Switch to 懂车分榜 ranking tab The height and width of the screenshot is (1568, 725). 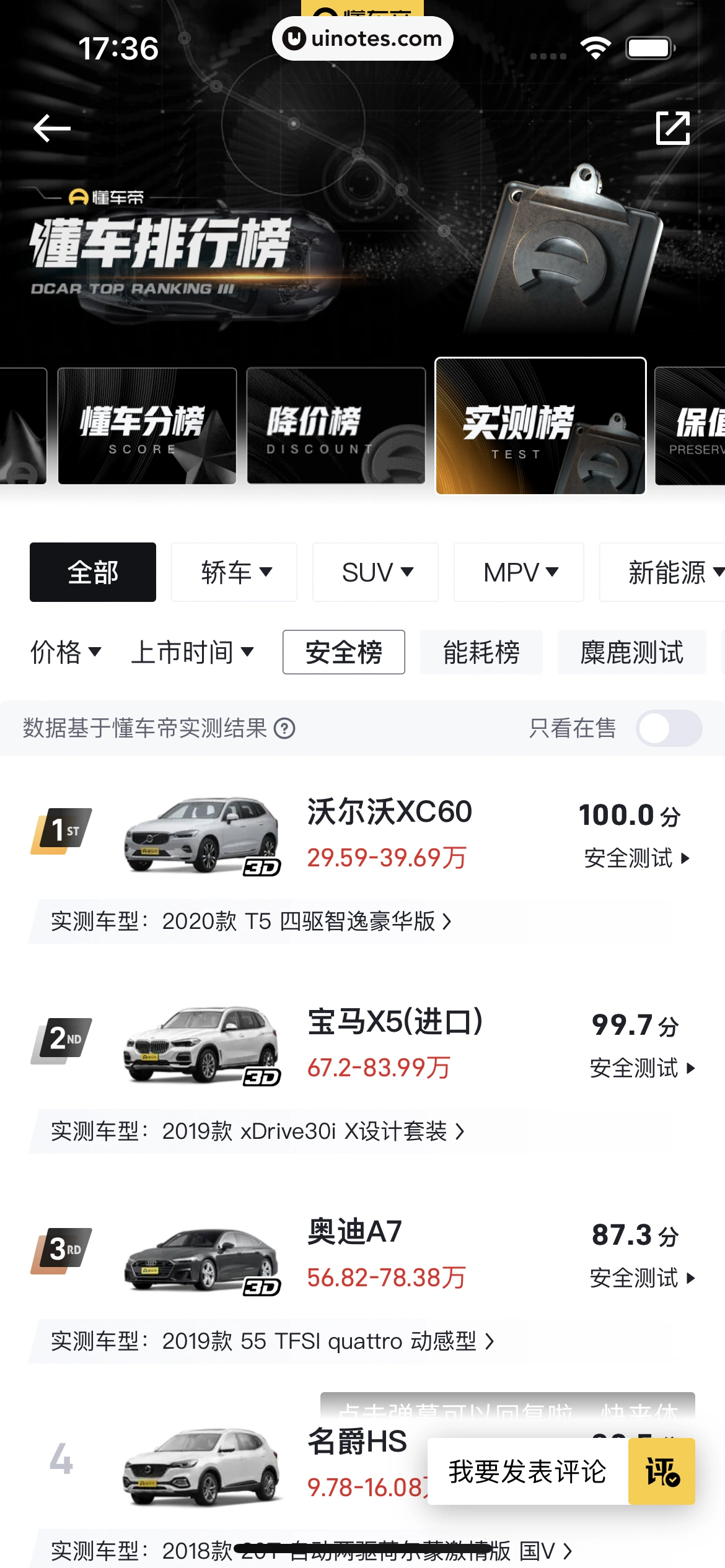[147, 426]
